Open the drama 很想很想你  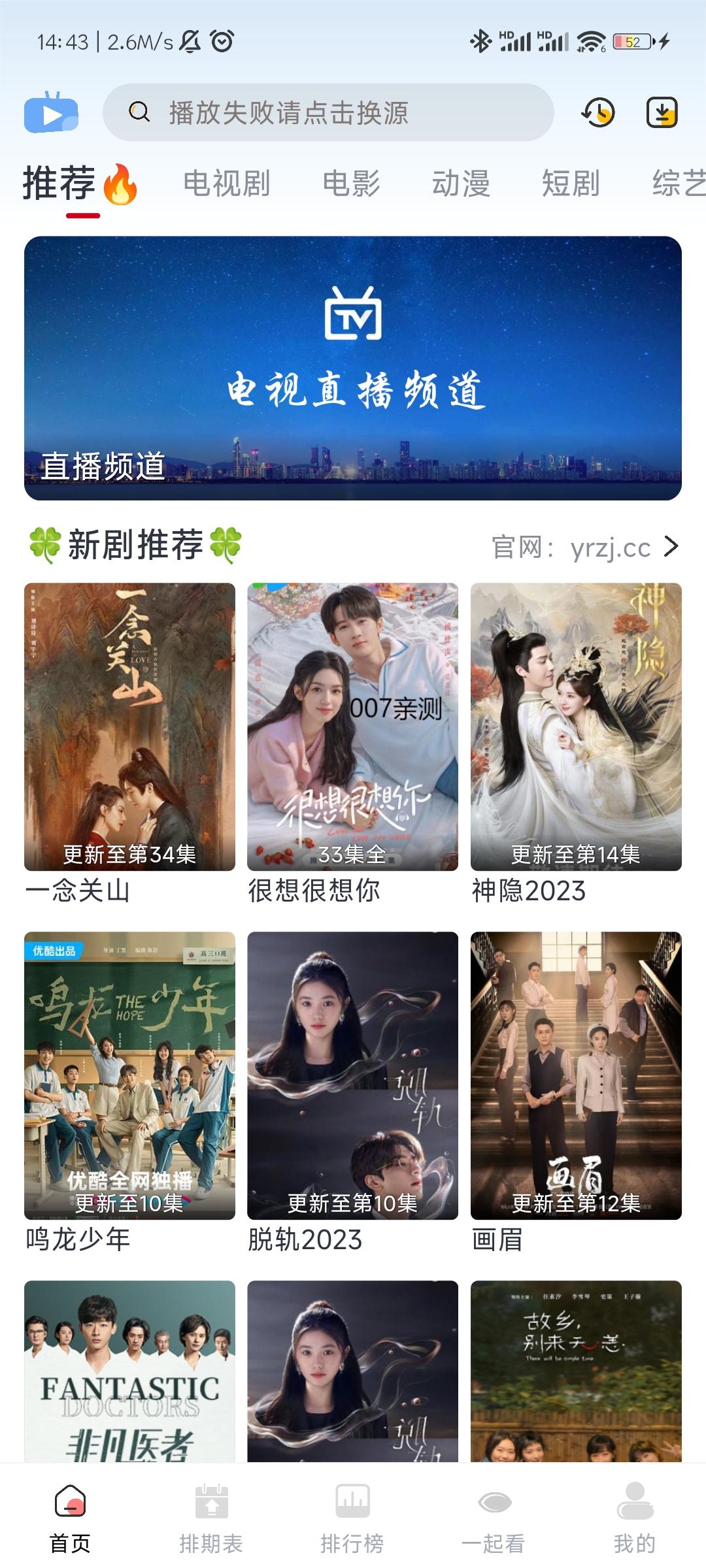point(352,743)
